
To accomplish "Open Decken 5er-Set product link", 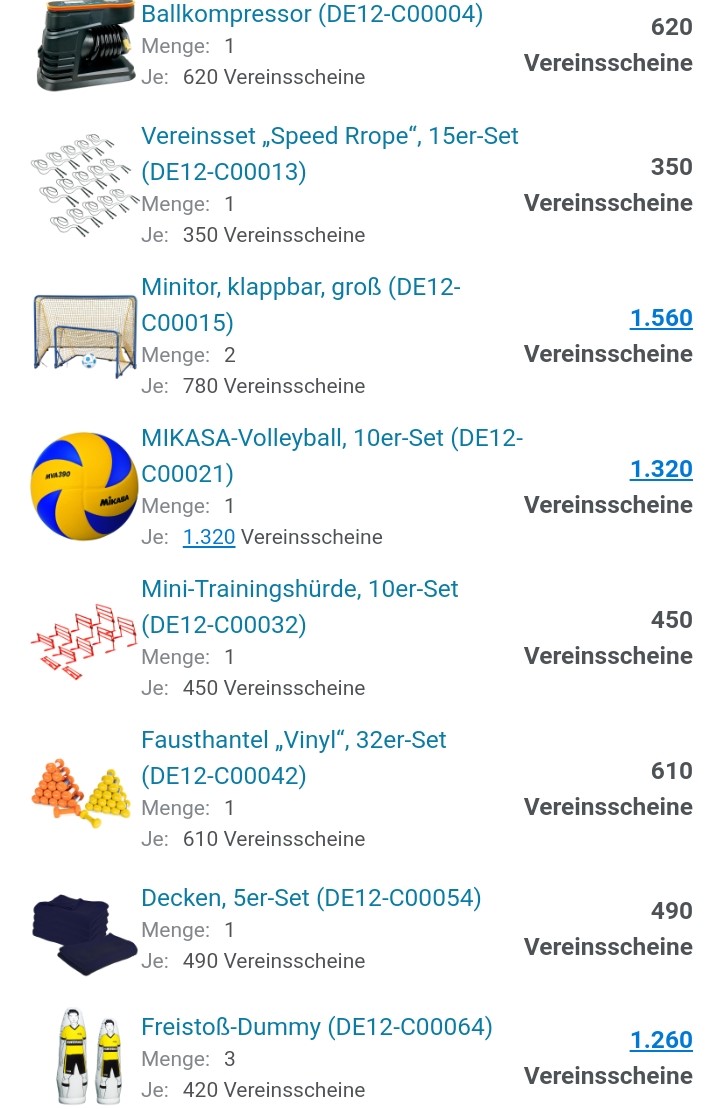I will click(x=311, y=898).
